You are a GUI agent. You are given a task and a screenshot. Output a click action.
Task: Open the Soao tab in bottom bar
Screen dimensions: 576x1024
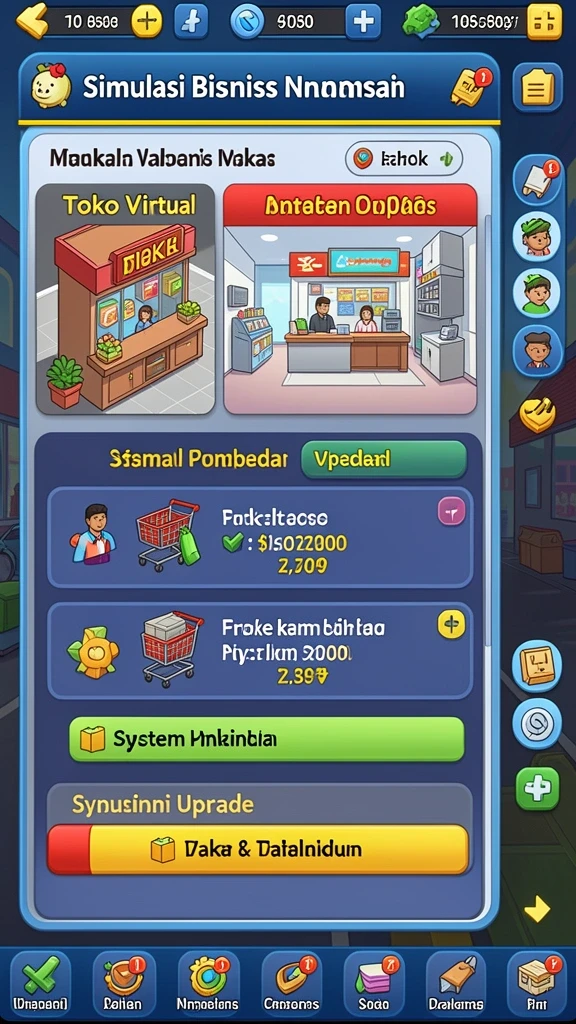pyautogui.click(x=374, y=983)
